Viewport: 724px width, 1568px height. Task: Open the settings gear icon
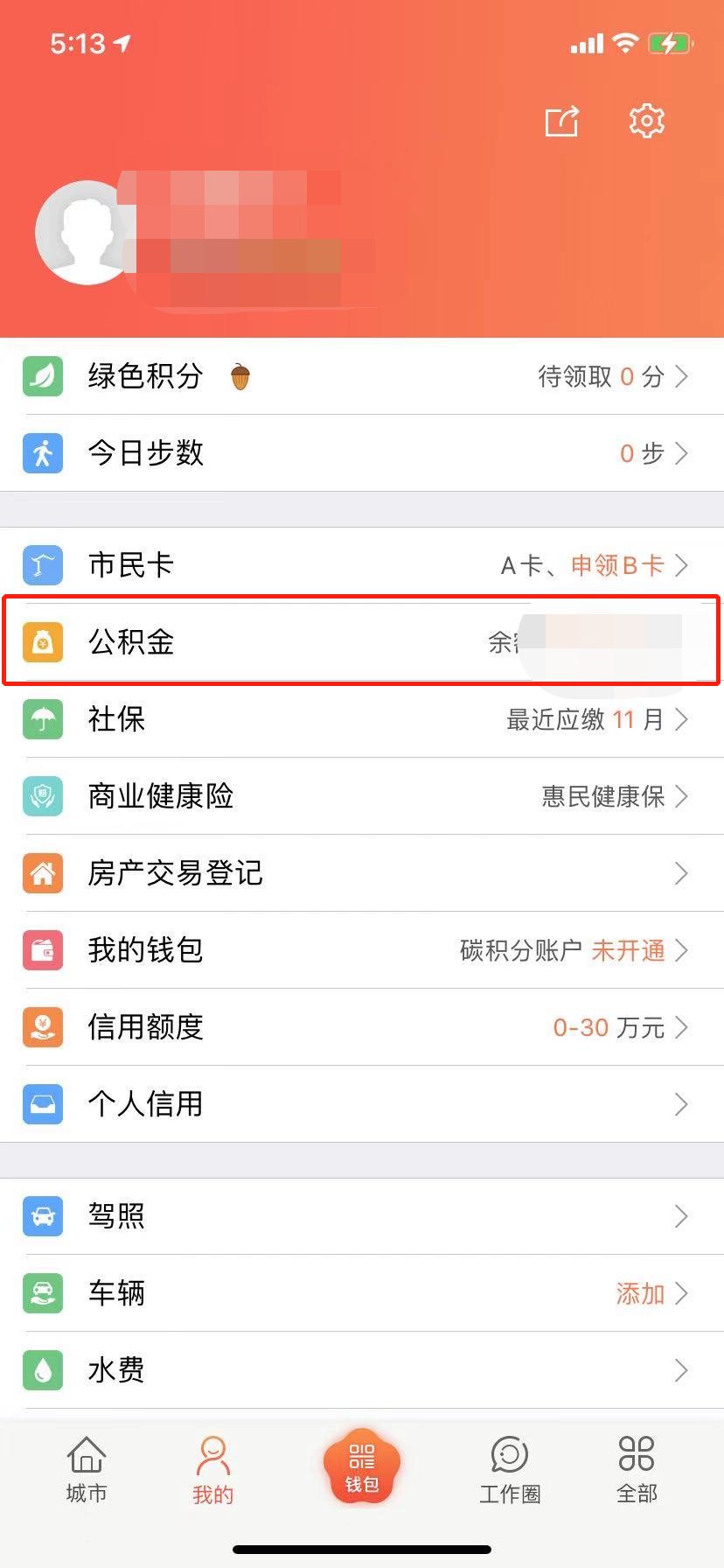(x=646, y=121)
